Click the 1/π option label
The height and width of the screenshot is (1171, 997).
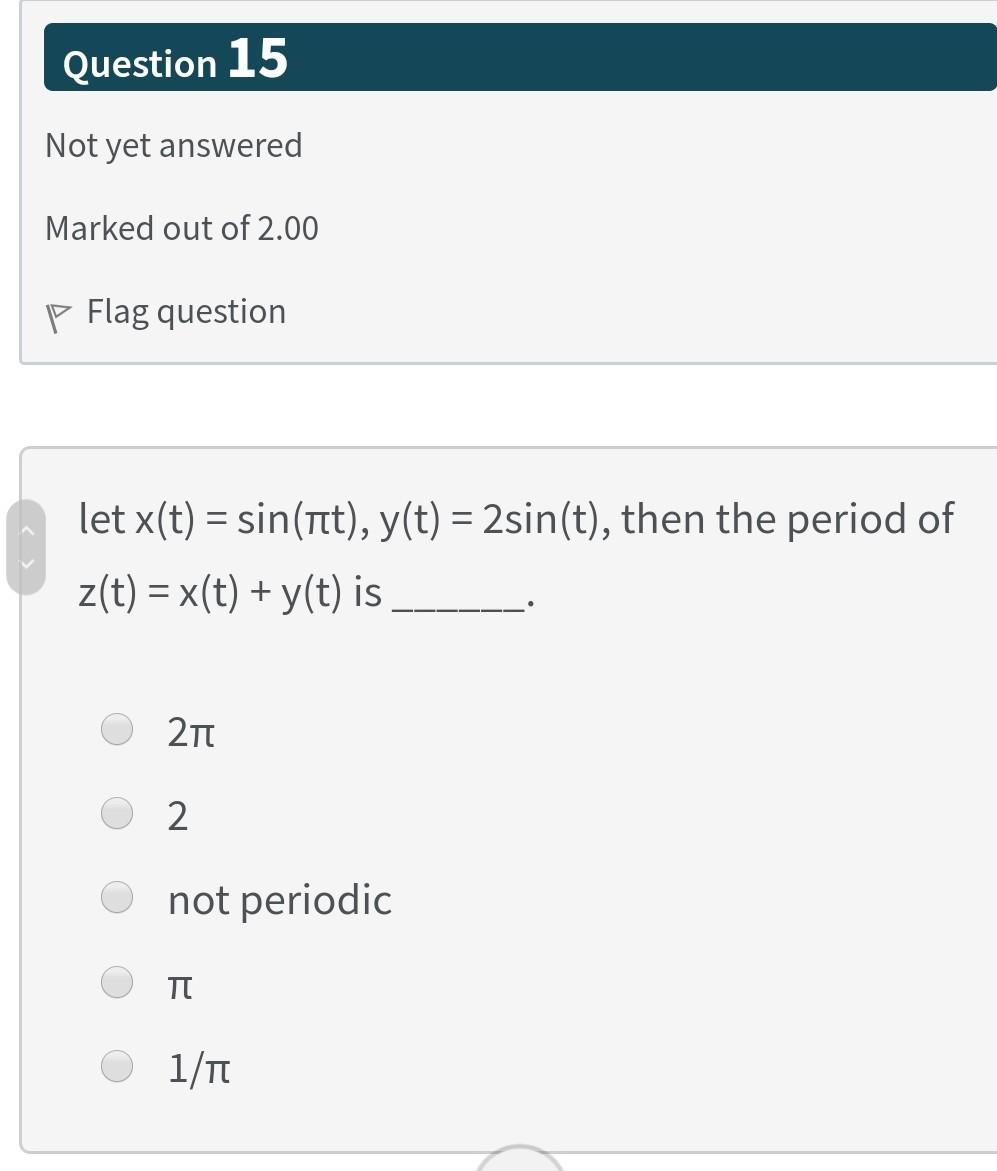point(197,1068)
